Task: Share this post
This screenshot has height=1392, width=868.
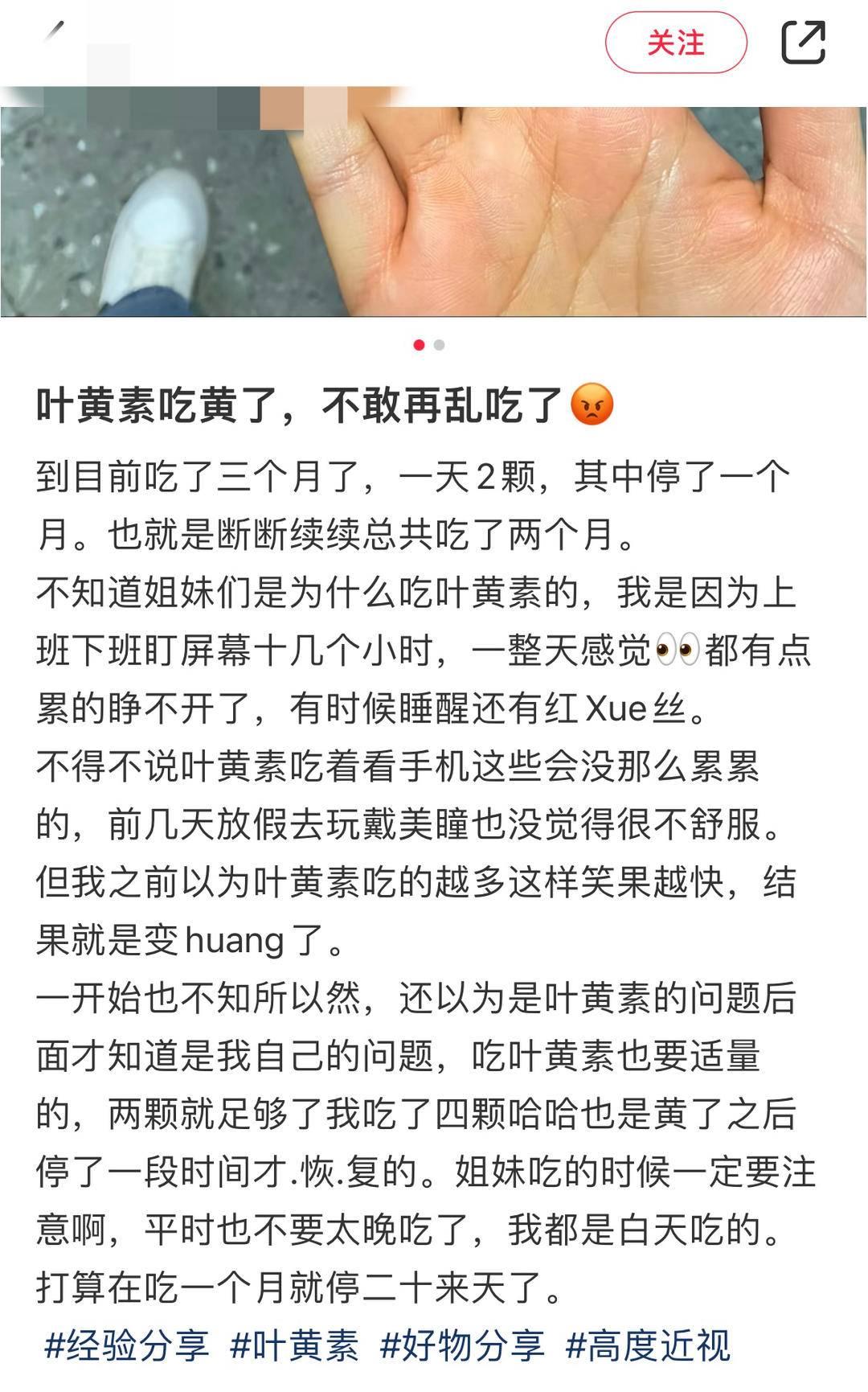Action: pyautogui.click(x=803, y=43)
